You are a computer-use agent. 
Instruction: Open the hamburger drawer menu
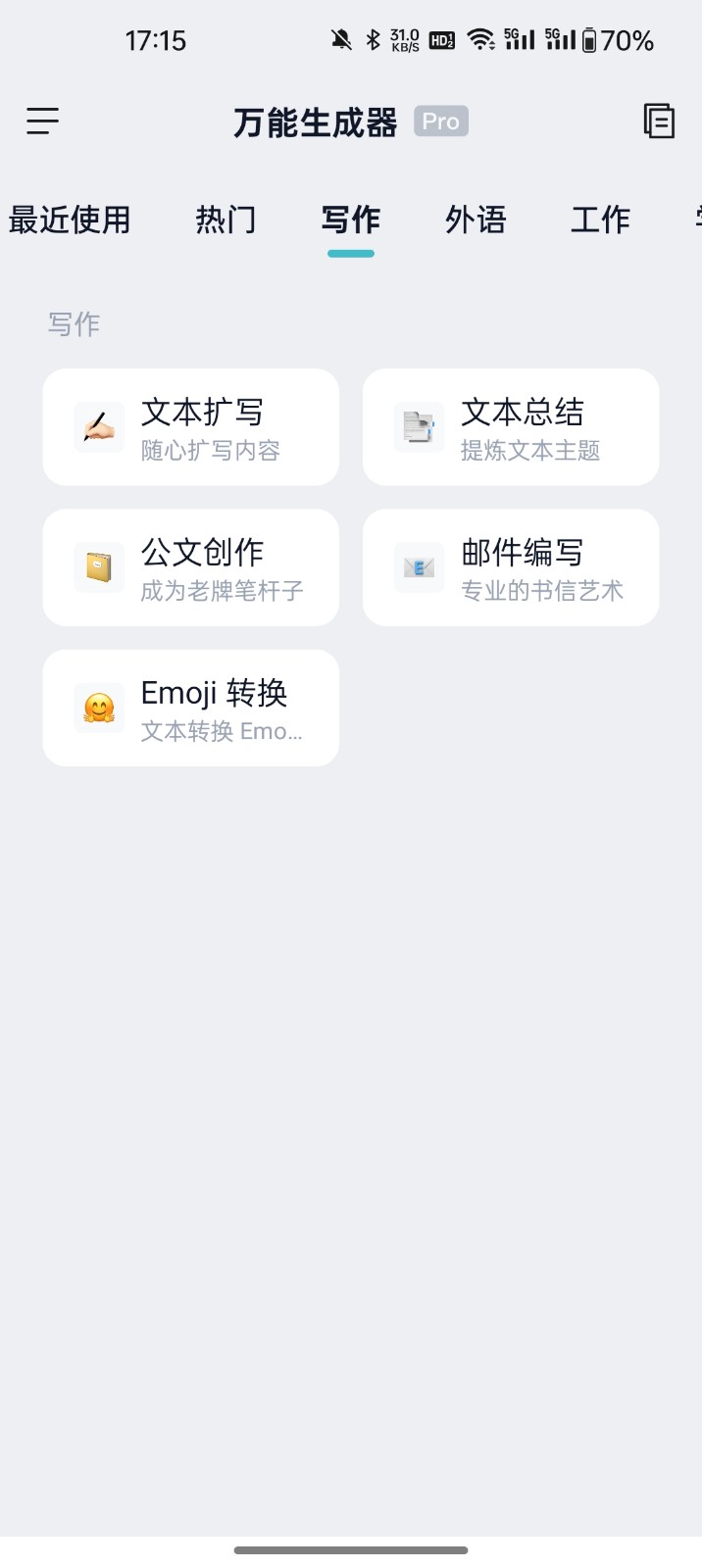click(x=42, y=122)
